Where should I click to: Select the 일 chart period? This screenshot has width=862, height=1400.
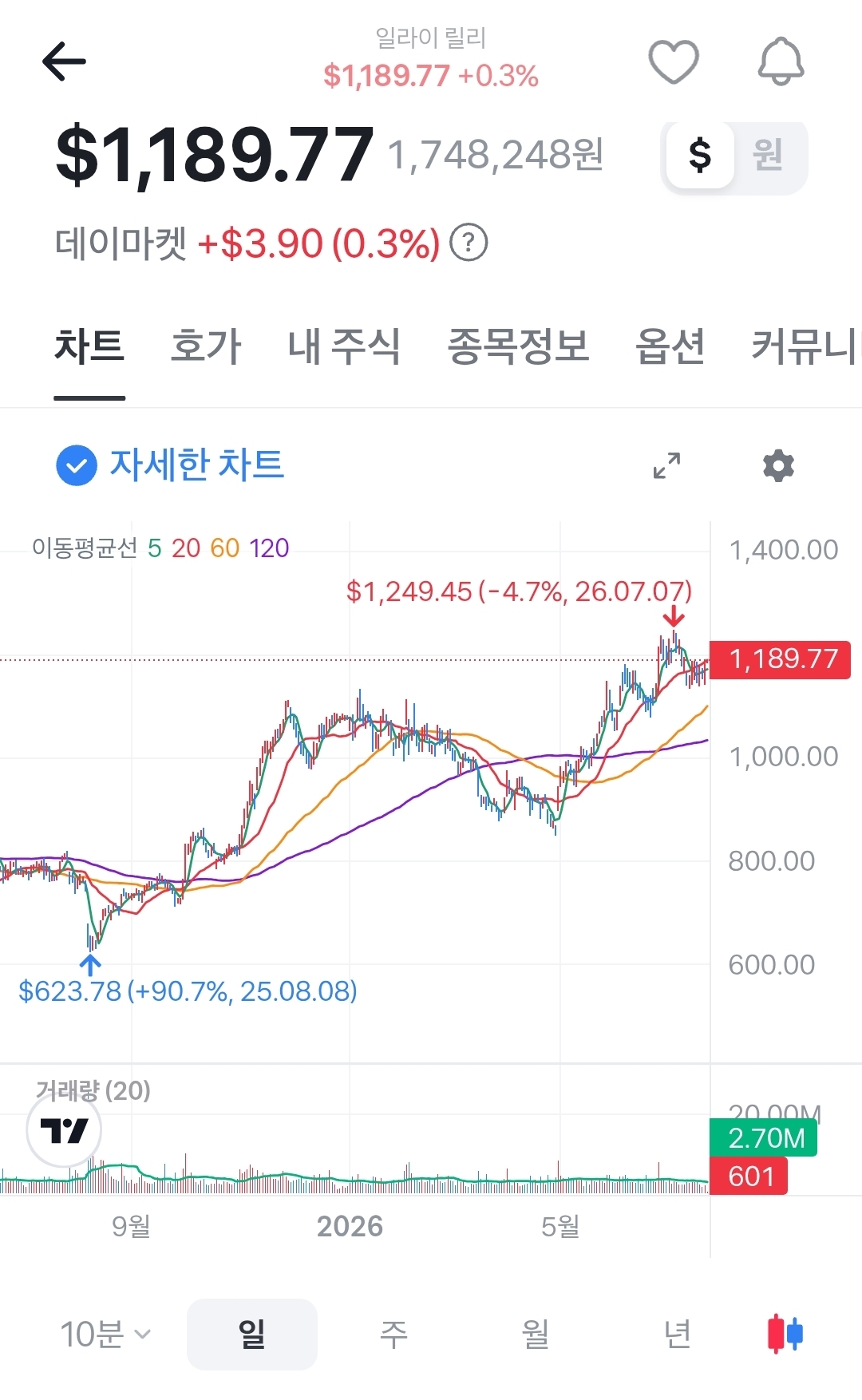pyautogui.click(x=252, y=1334)
